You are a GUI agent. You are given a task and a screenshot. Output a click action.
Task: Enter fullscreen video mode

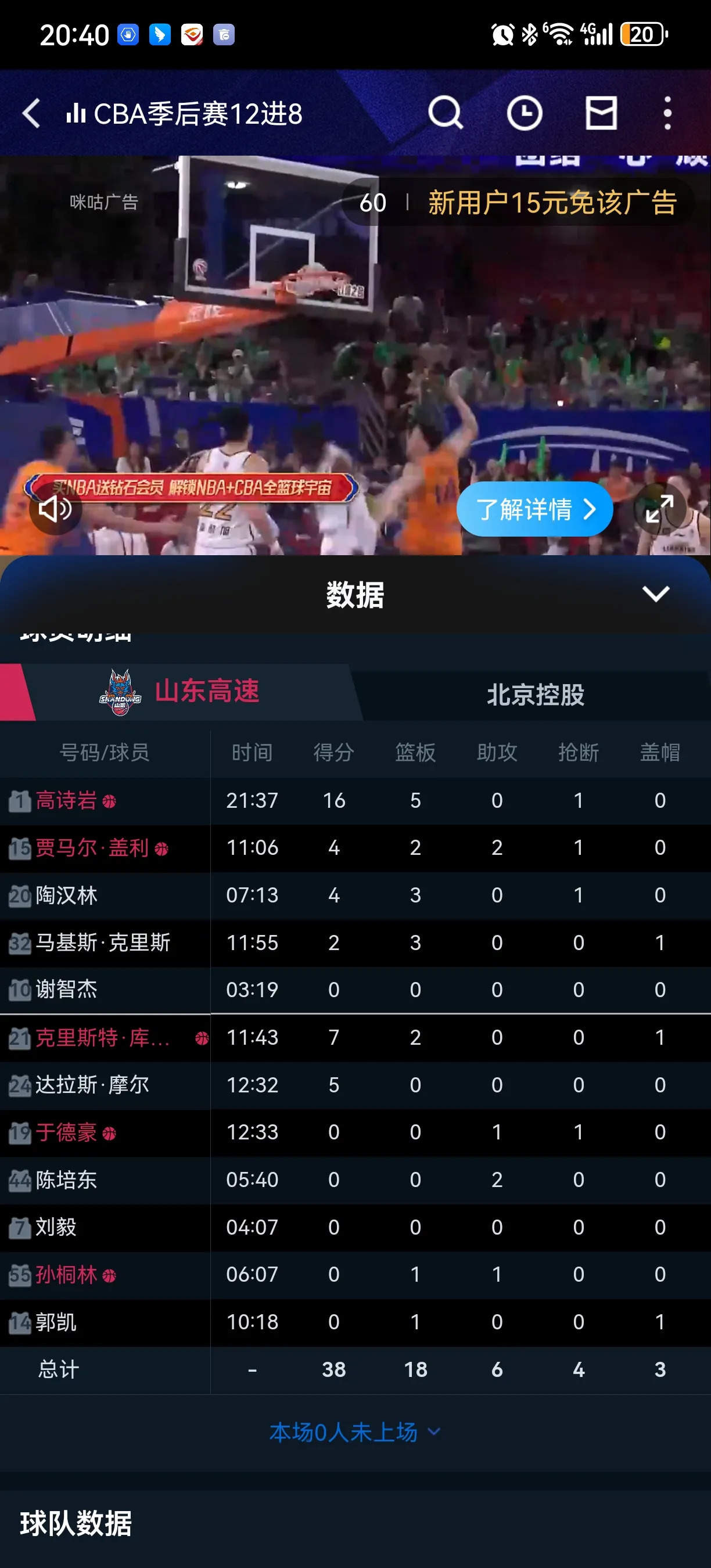pos(659,509)
